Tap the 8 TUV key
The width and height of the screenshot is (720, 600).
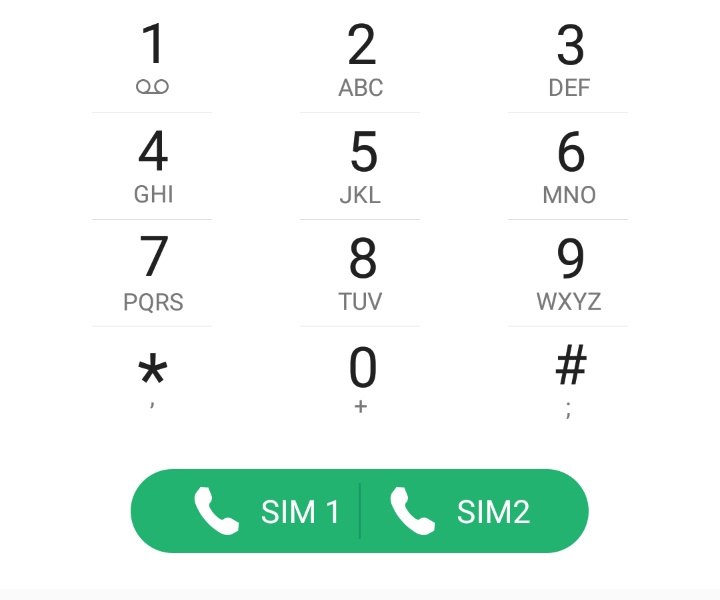pyautogui.click(x=361, y=273)
